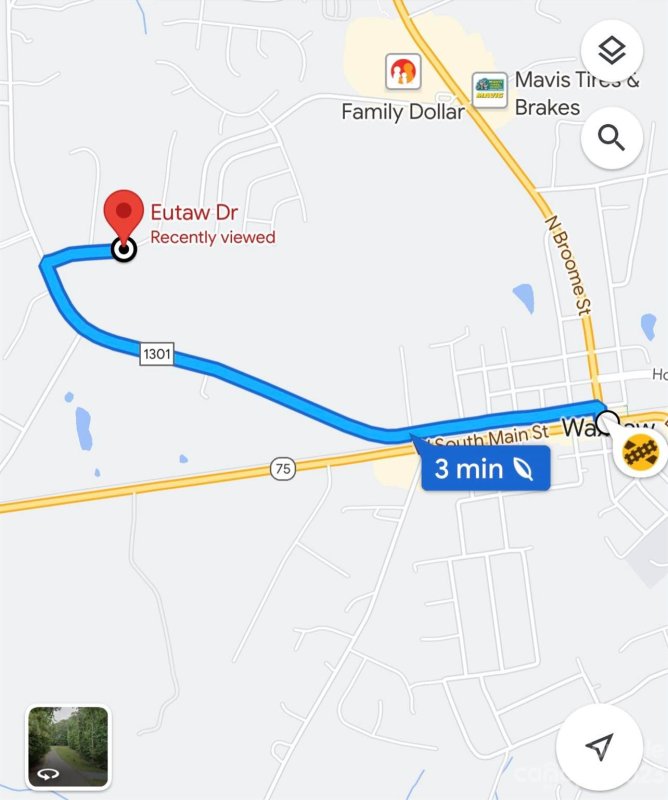Center map on my current location
This screenshot has width=668, height=800.
[599, 746]
